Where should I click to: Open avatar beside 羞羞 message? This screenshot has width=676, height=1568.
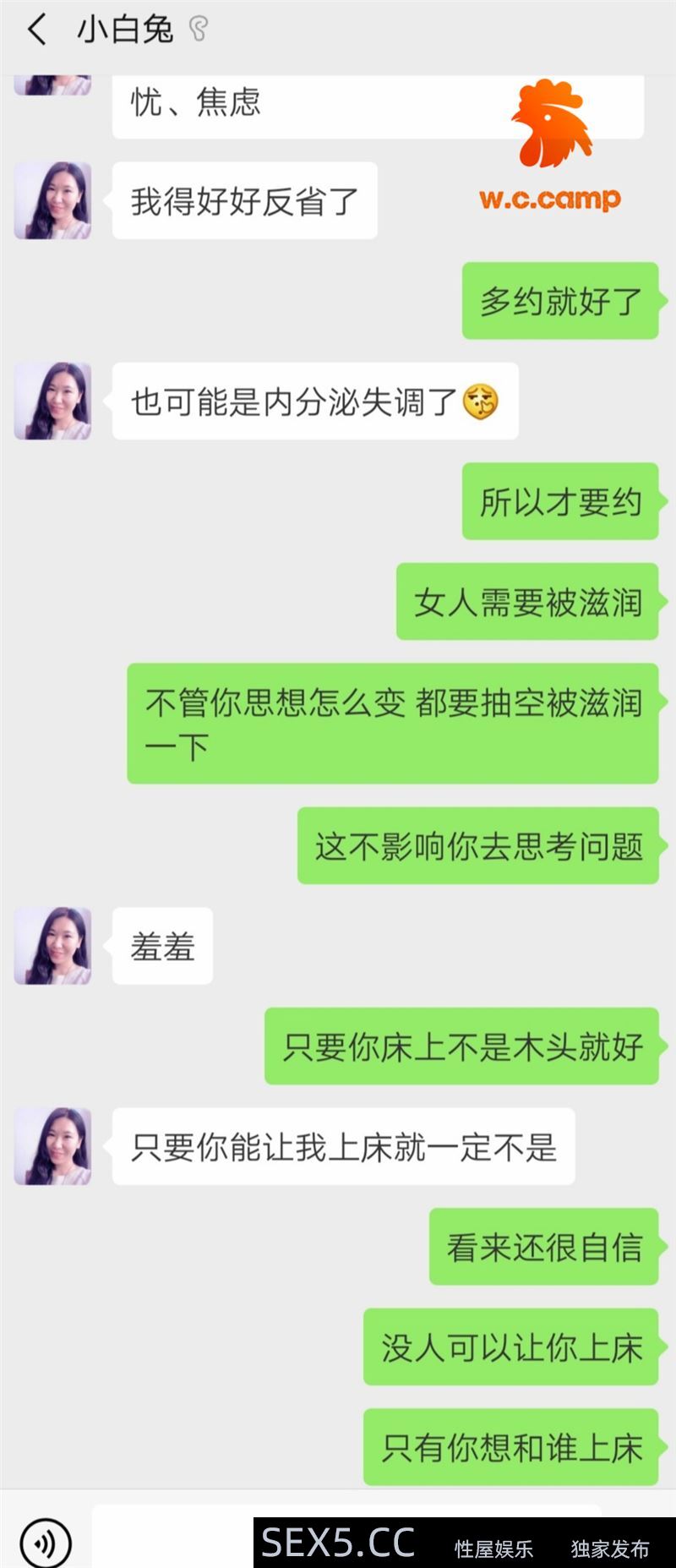(52, 946)
